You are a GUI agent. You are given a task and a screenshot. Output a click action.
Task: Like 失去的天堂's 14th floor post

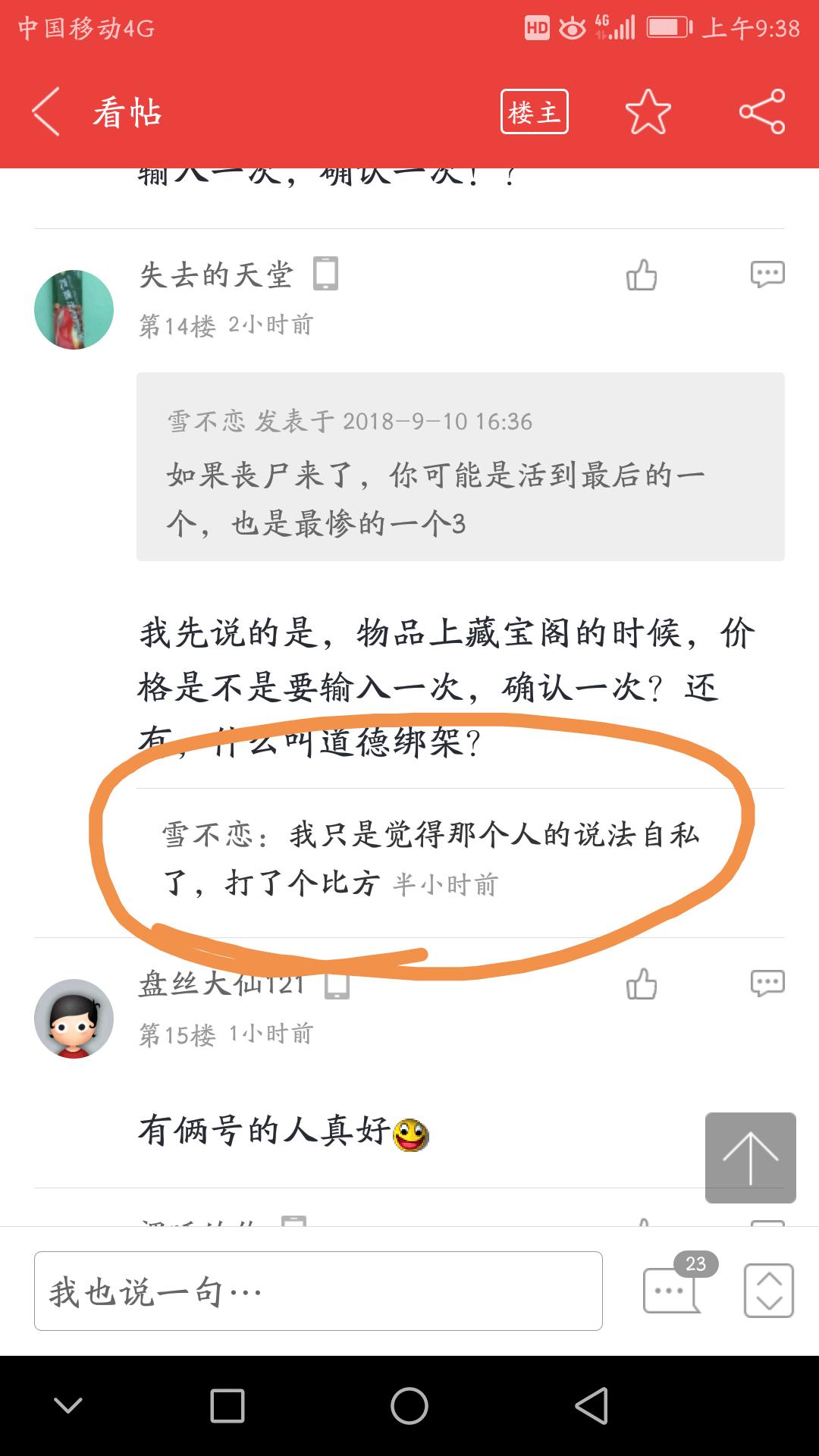point(642,275)
